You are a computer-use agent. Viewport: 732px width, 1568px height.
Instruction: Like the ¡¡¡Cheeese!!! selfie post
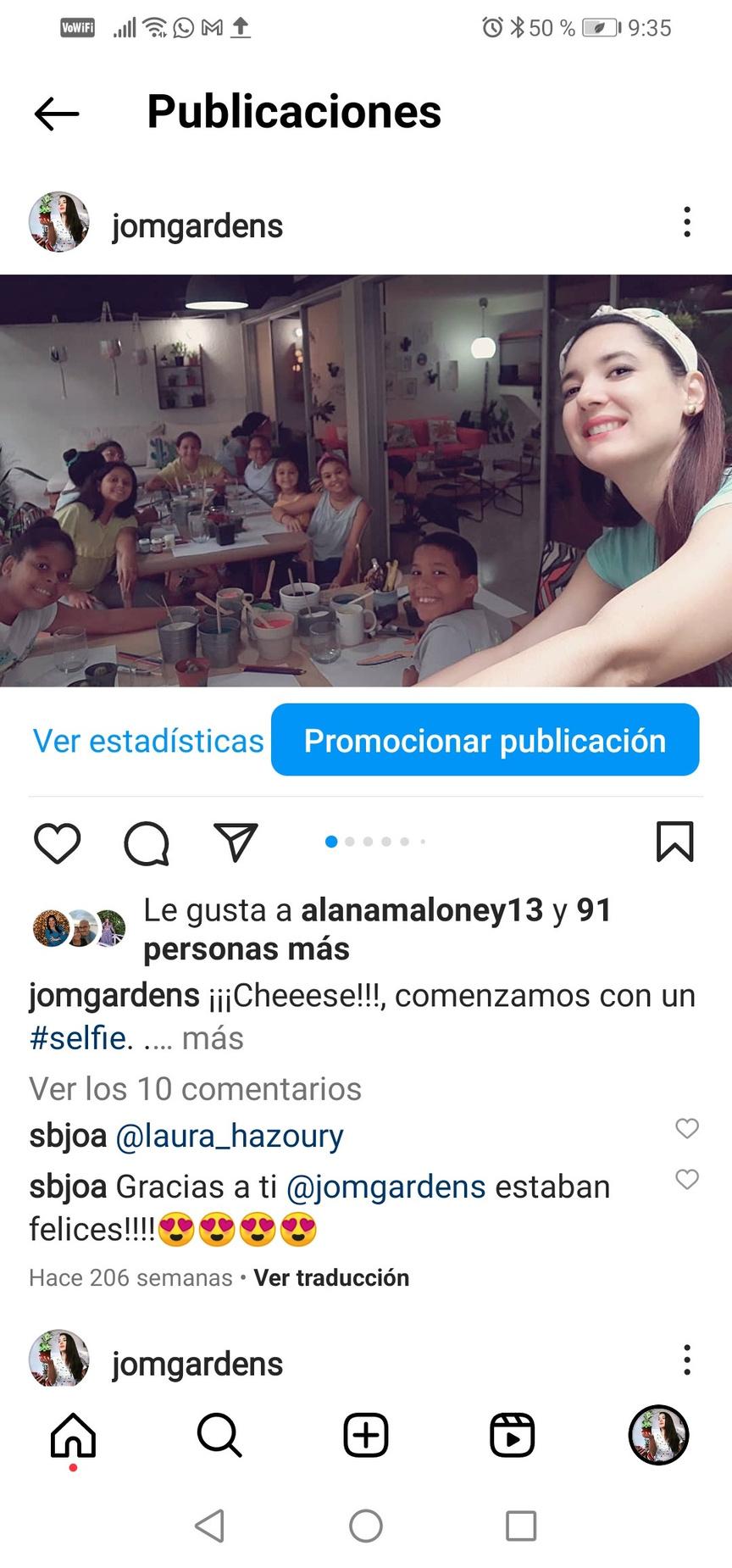tap(57, 843)
